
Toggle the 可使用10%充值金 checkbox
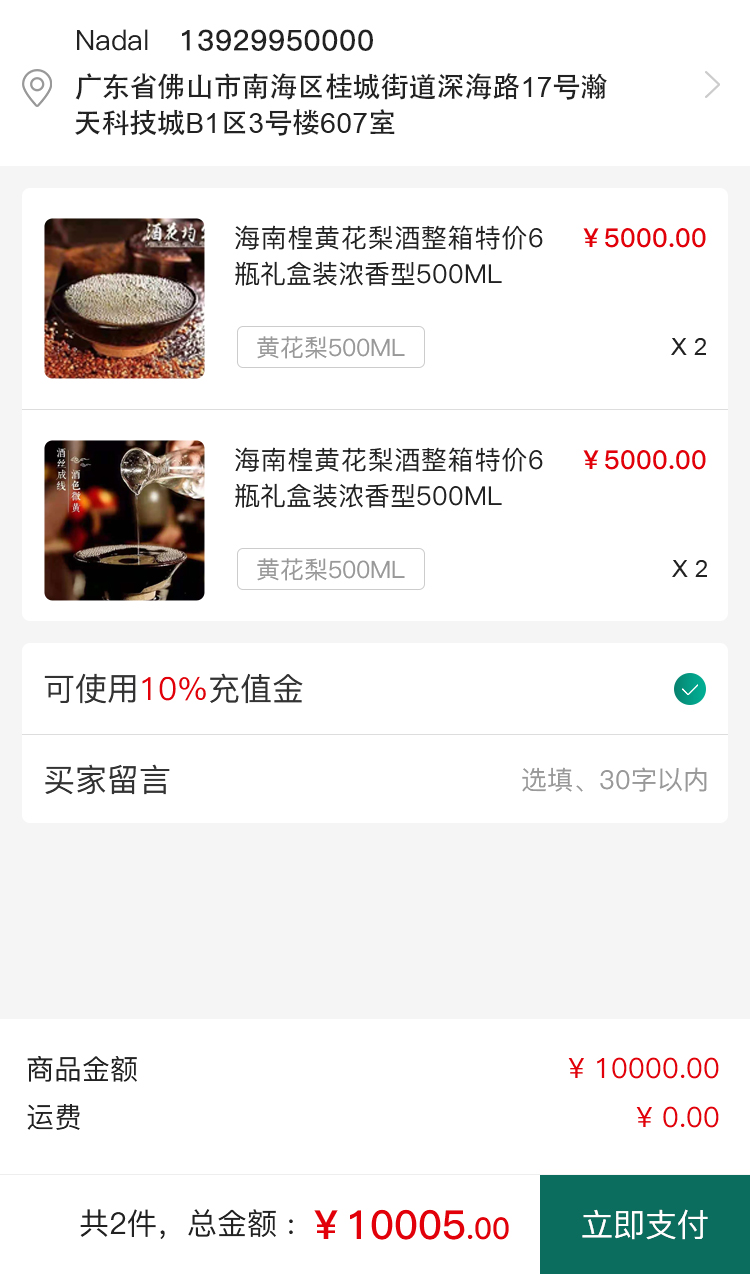[690, 689]
